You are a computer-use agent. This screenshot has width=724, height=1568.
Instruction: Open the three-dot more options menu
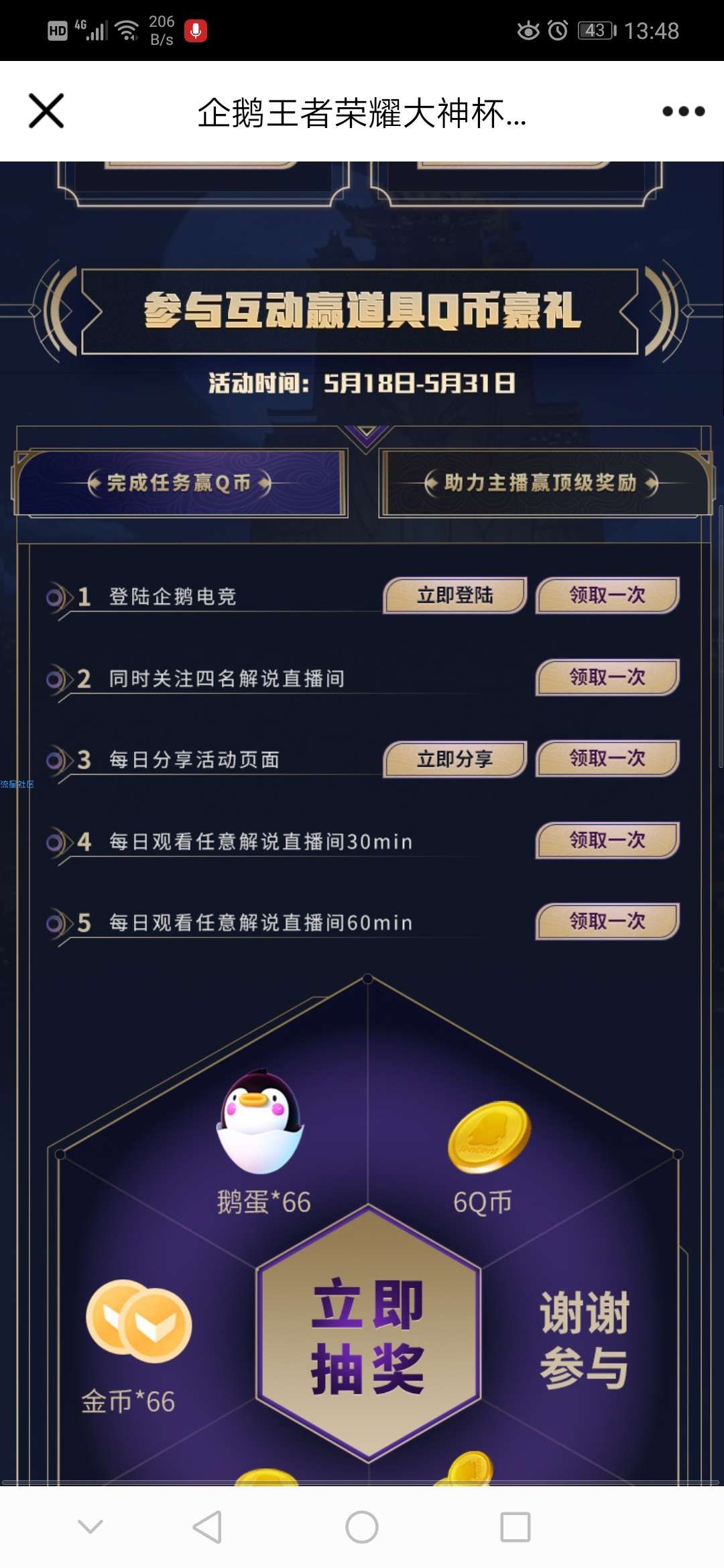tap(683, 111)
